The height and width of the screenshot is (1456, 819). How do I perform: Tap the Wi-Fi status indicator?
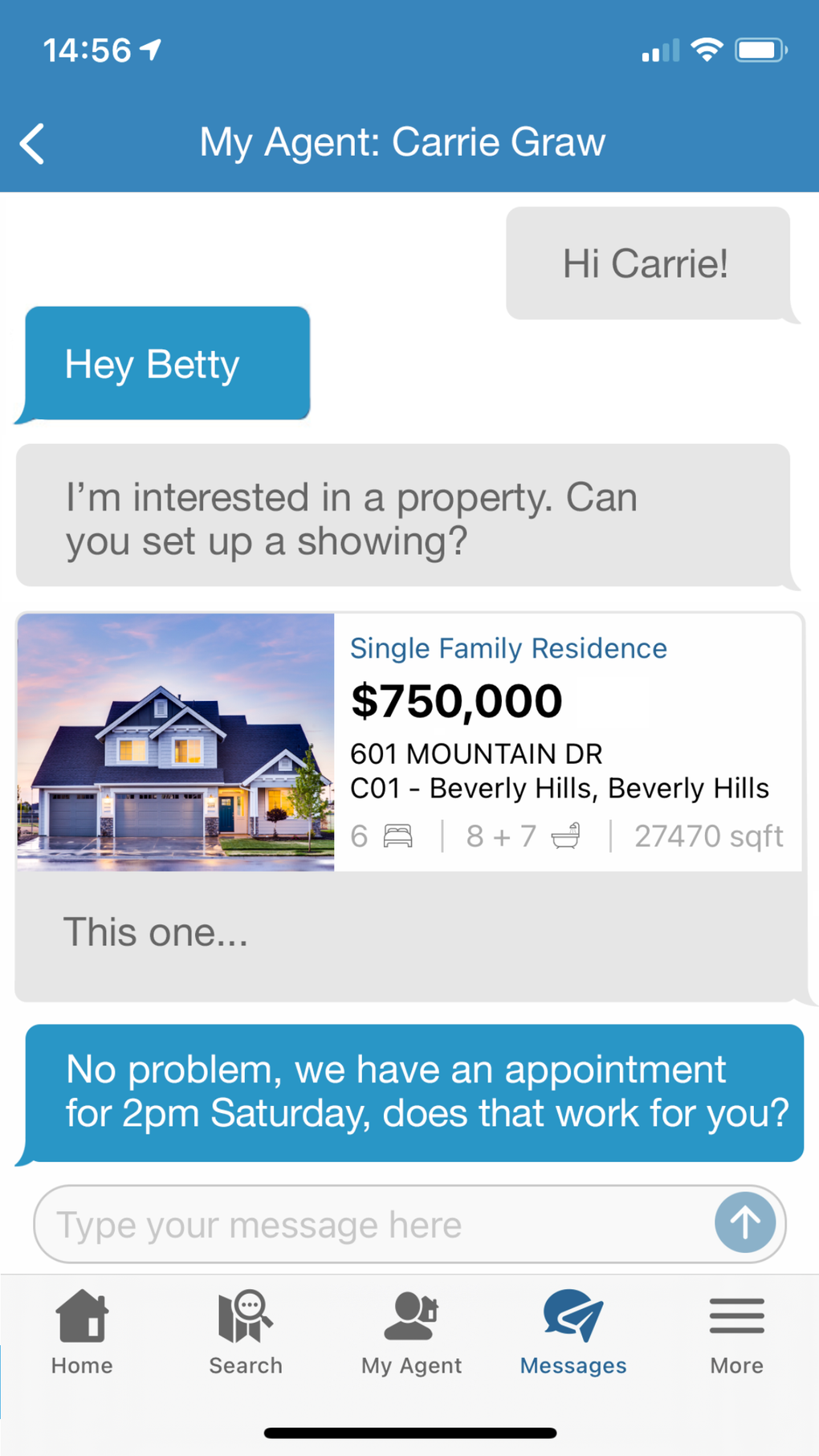pos(705,48)
